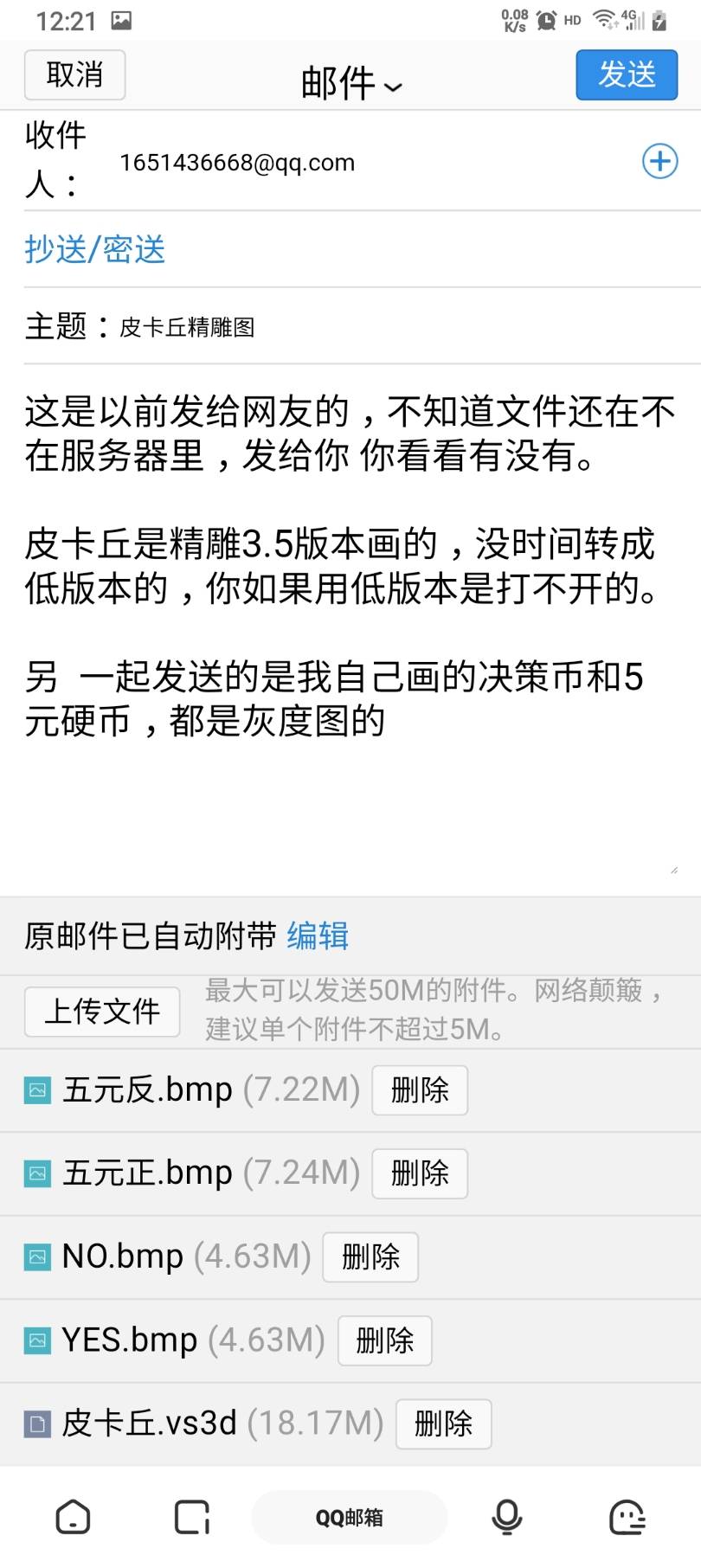Send the email with 发送
Image resolution: width=701 pixels, height=1568 pixels.
pos(627,74)
